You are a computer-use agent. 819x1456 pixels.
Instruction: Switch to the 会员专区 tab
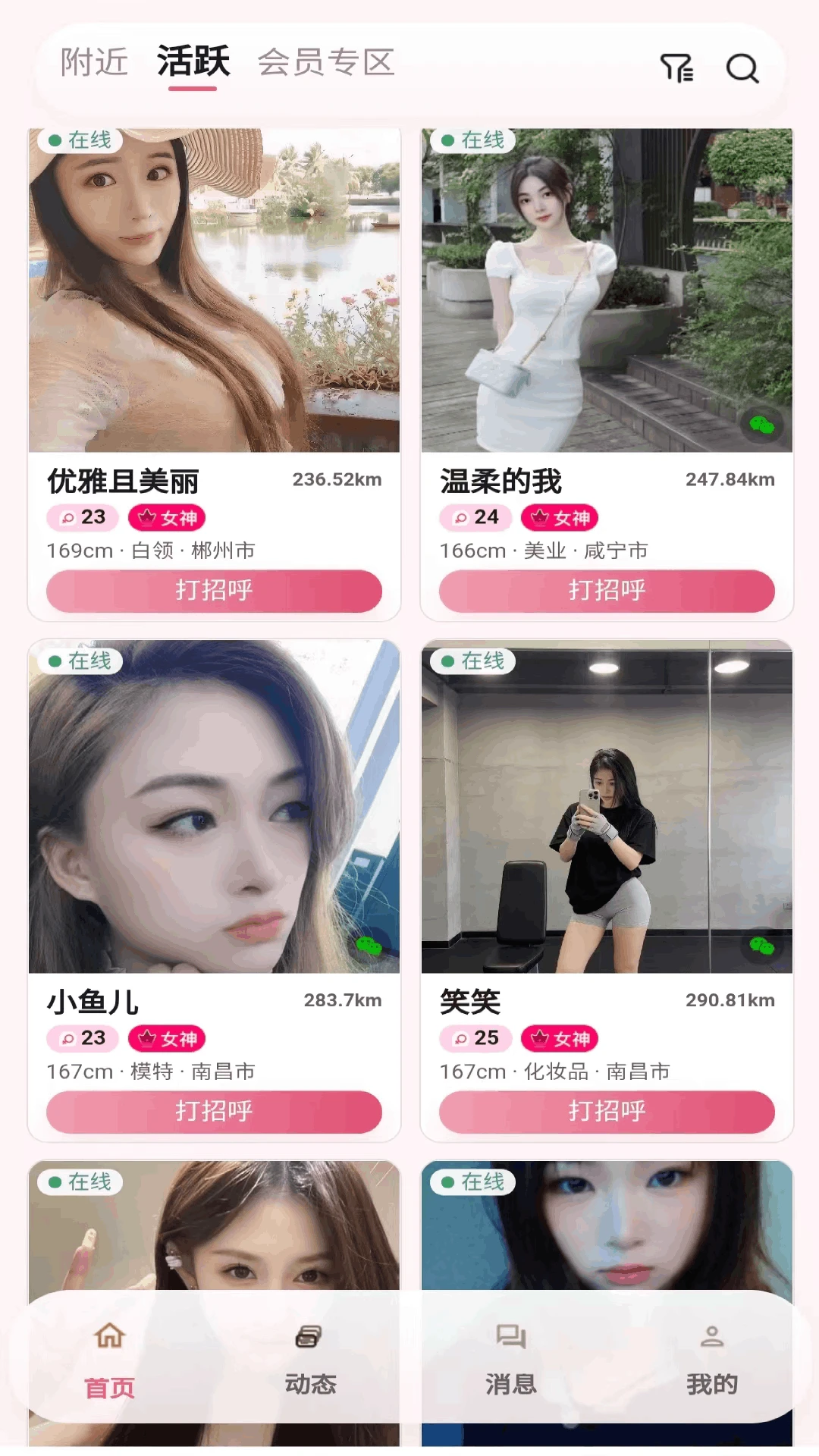coord(326,62)
